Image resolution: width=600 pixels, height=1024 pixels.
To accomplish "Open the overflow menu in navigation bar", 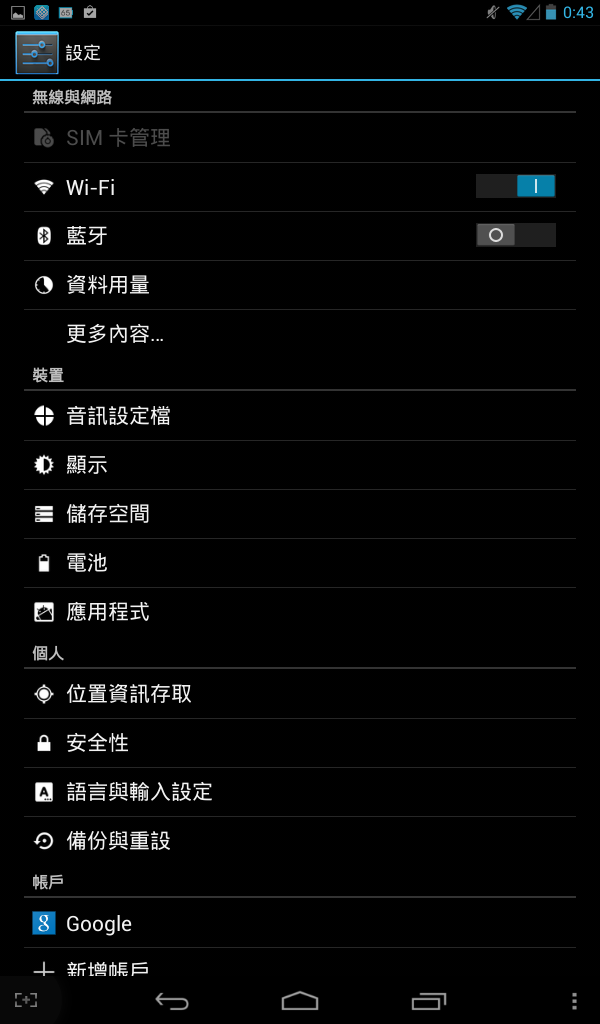I will [x=574, y=1000].
